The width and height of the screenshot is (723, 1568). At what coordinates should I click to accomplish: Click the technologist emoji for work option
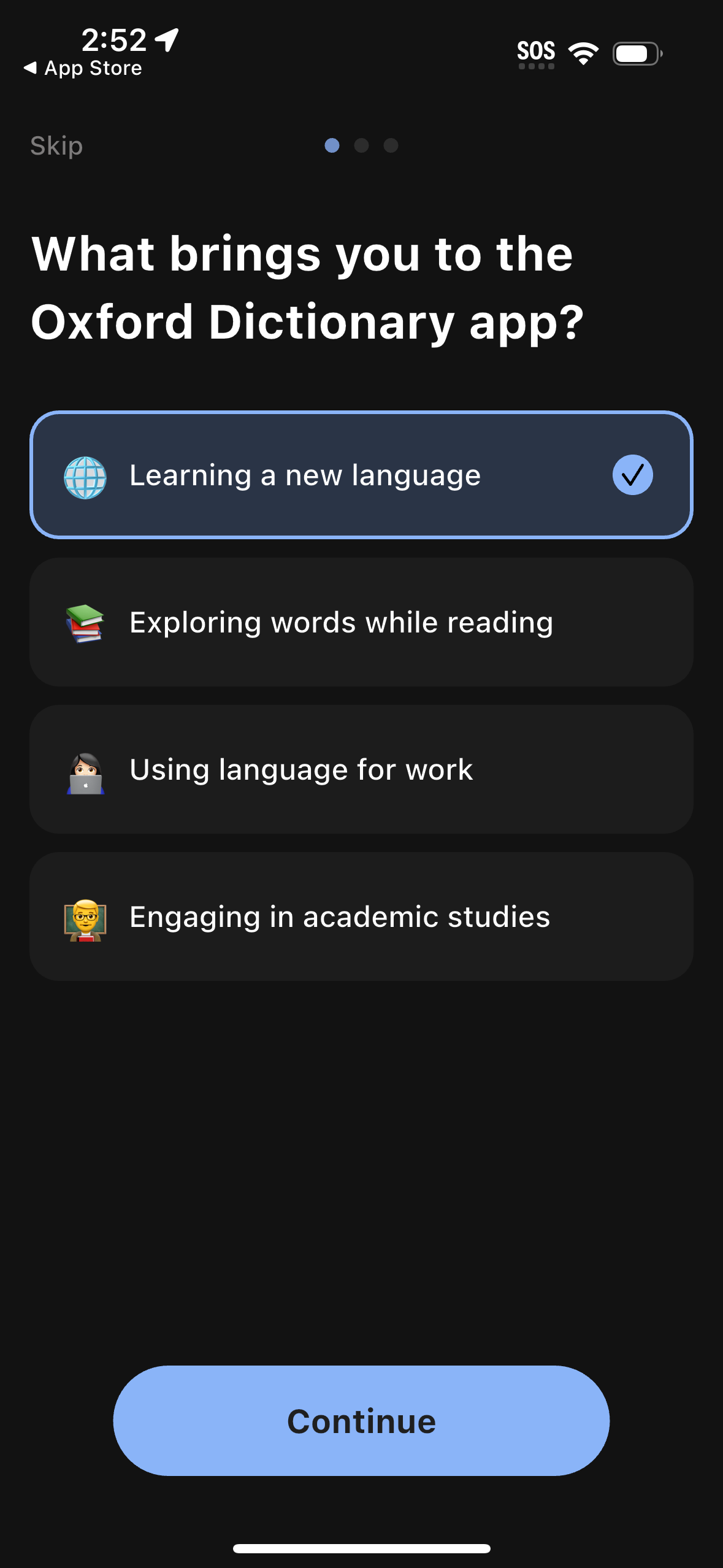(85, 769)
